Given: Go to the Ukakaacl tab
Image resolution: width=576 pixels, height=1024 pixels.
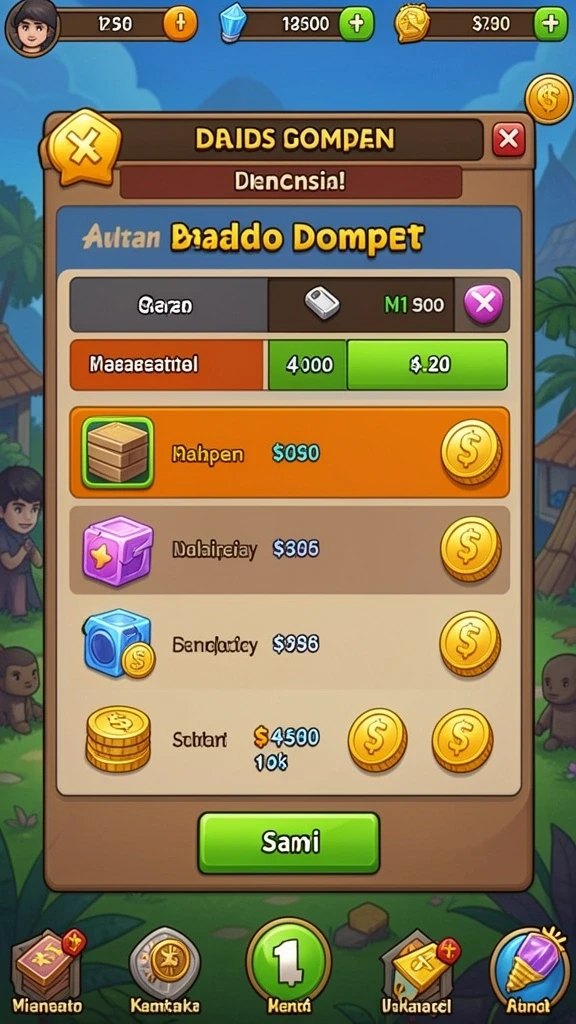Looking at the screenshot, I should [x=417, y=971].
